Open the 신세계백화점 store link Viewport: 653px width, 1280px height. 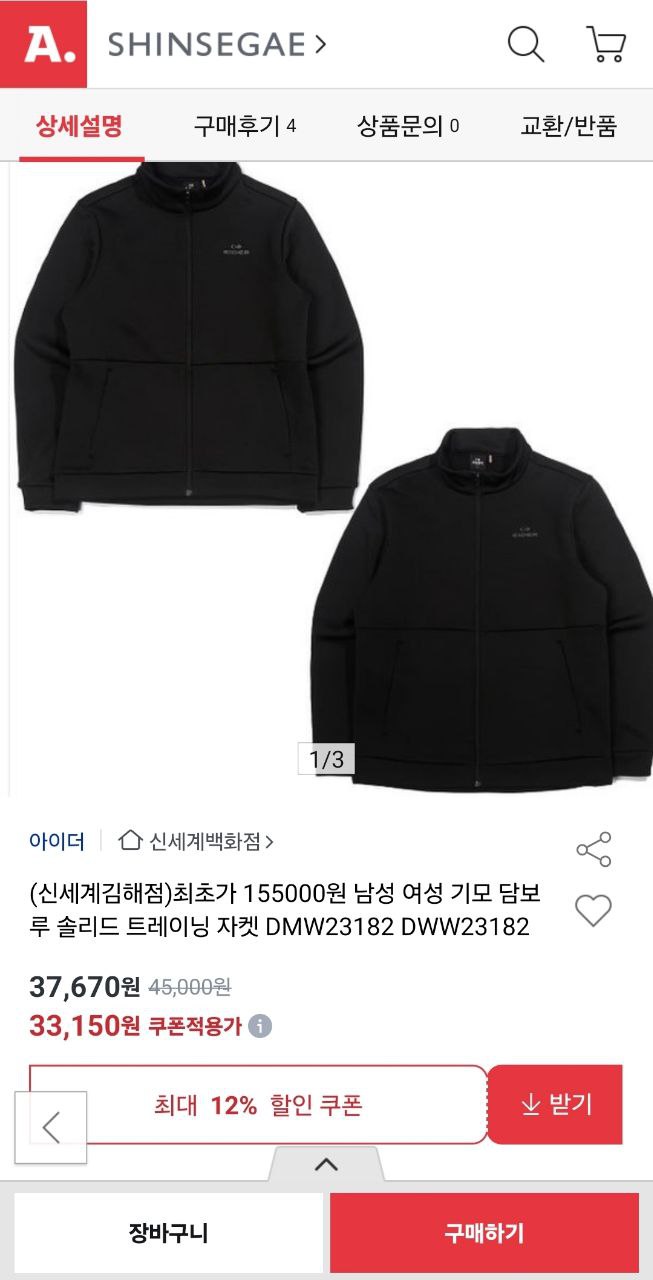[197, 841]
